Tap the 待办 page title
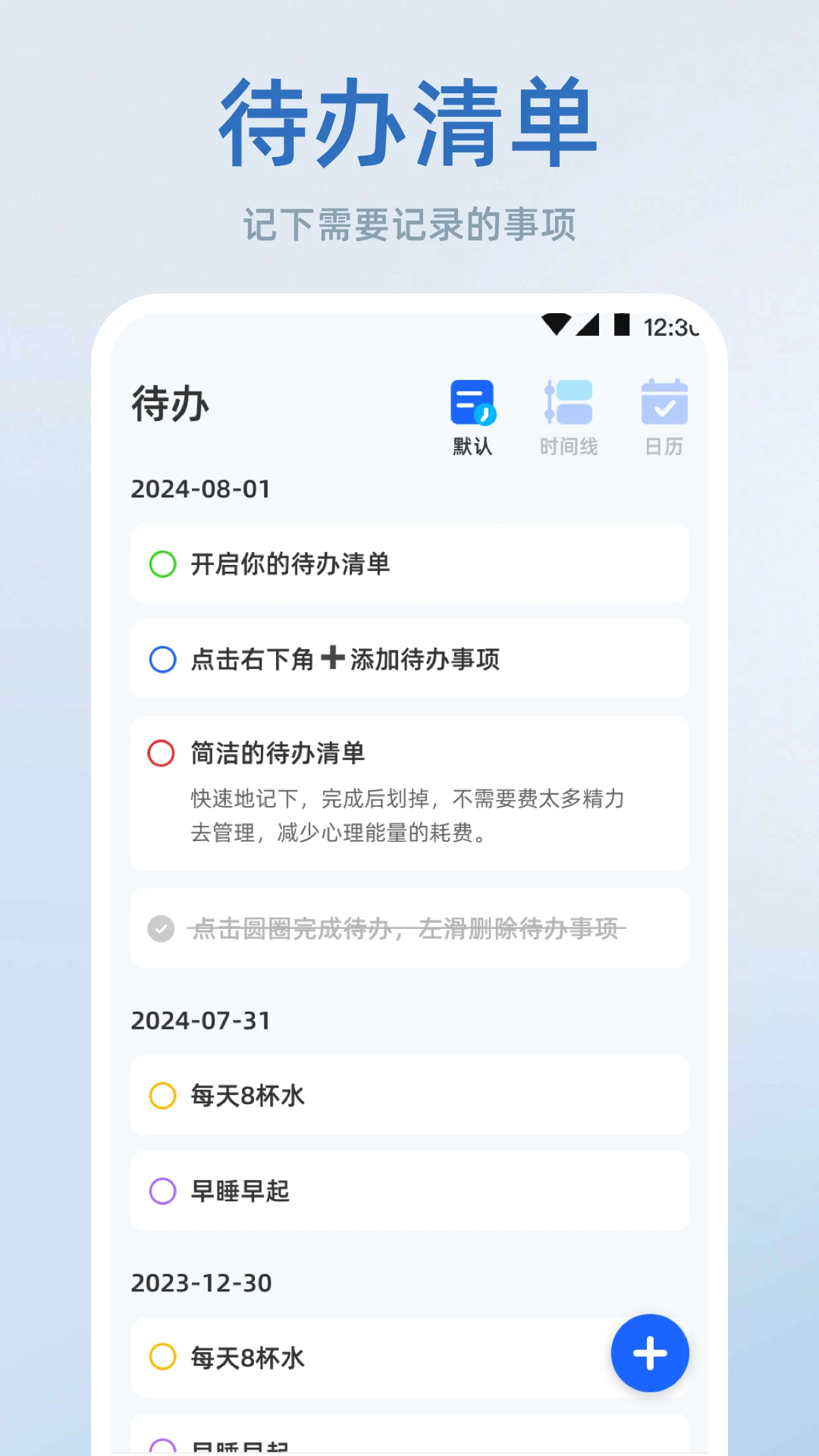The width and height of the screenshot is (819, 1456). 170,404
